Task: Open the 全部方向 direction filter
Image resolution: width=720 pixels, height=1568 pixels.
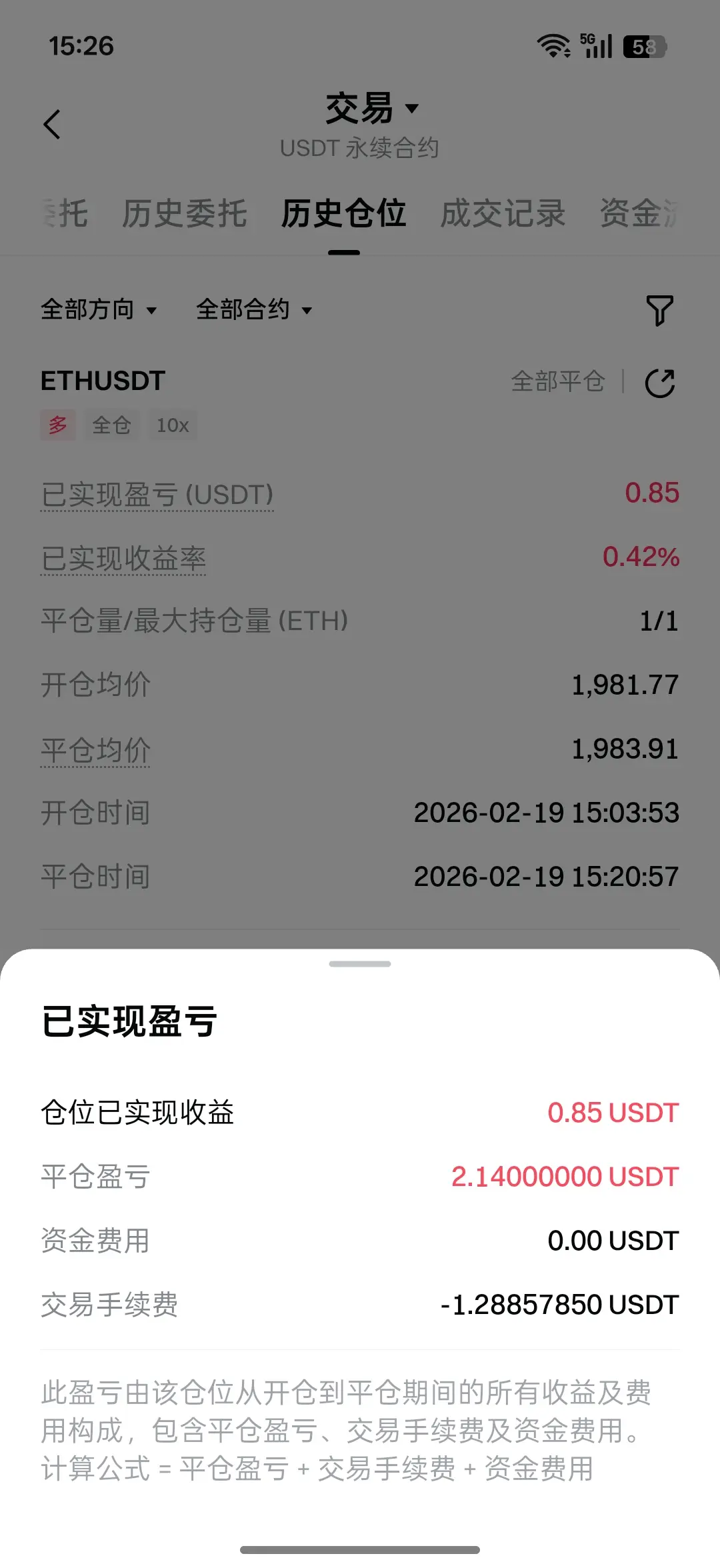Action: [x=99, y=310]
